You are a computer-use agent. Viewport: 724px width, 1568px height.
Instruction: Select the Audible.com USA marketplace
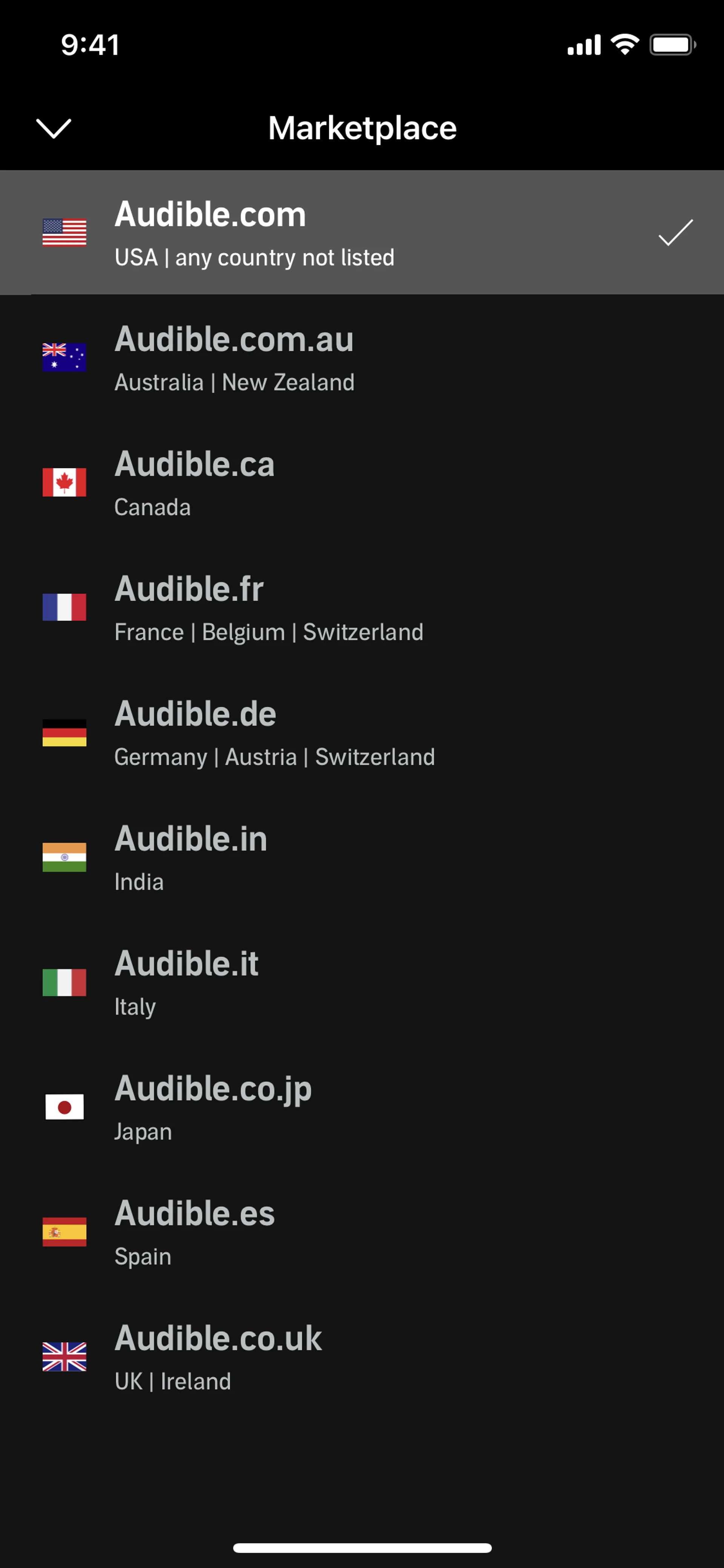pyautogui.click(x=361, y=232)
